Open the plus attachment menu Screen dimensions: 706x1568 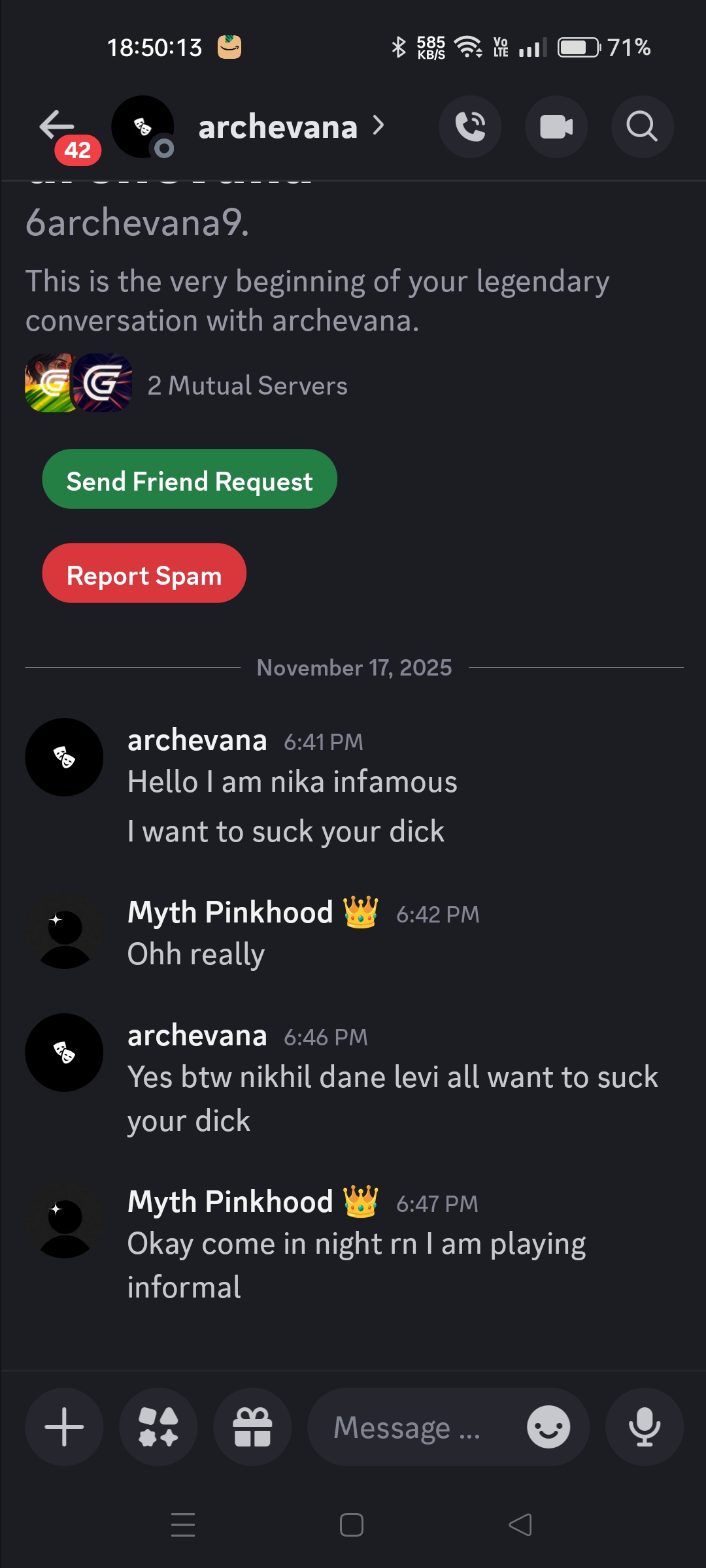(64, 1427)
